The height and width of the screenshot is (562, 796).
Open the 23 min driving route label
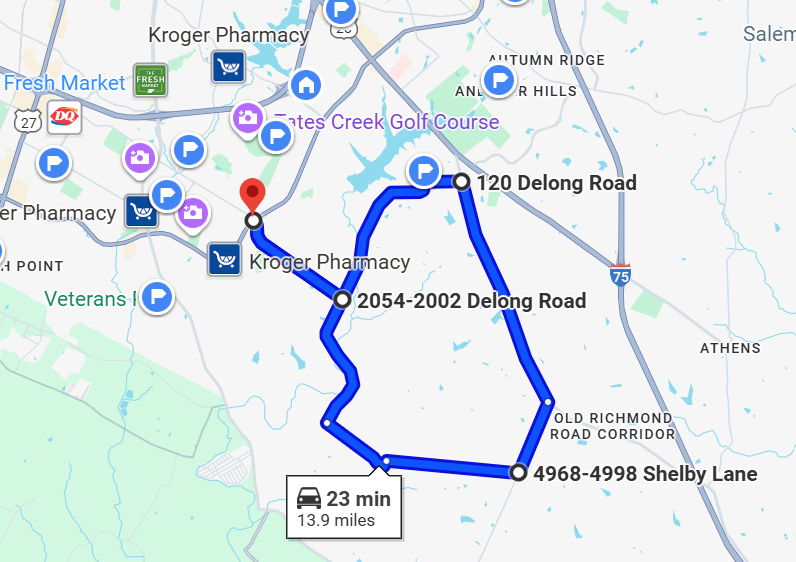(344, 507)
